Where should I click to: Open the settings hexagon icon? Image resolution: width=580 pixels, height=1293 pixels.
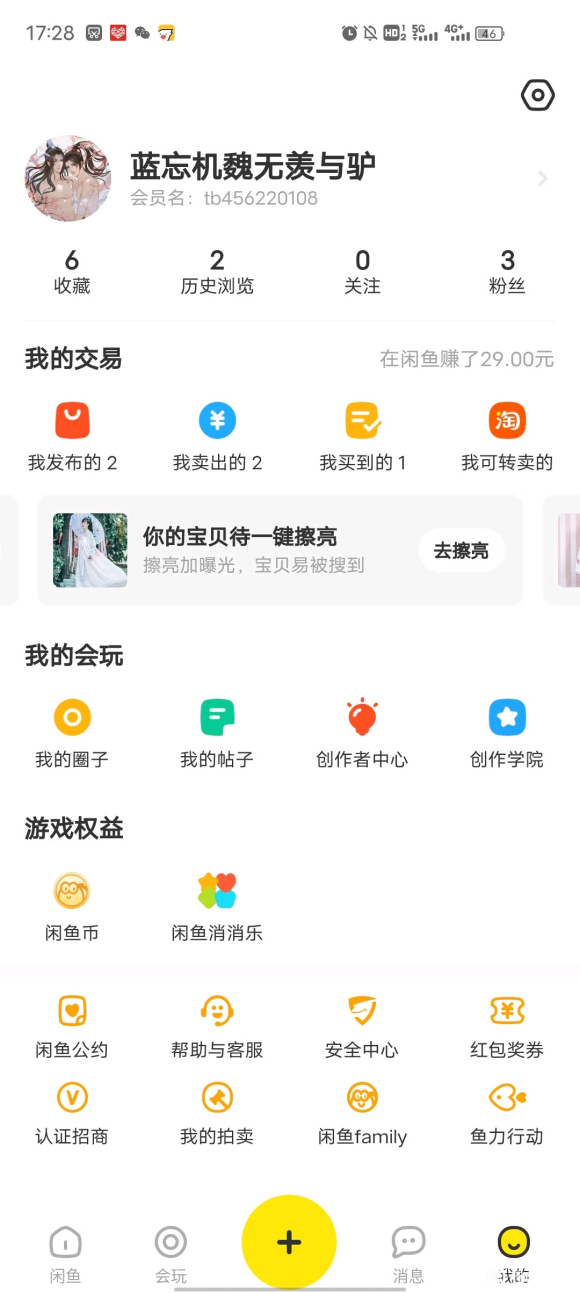tap(537, 96)
